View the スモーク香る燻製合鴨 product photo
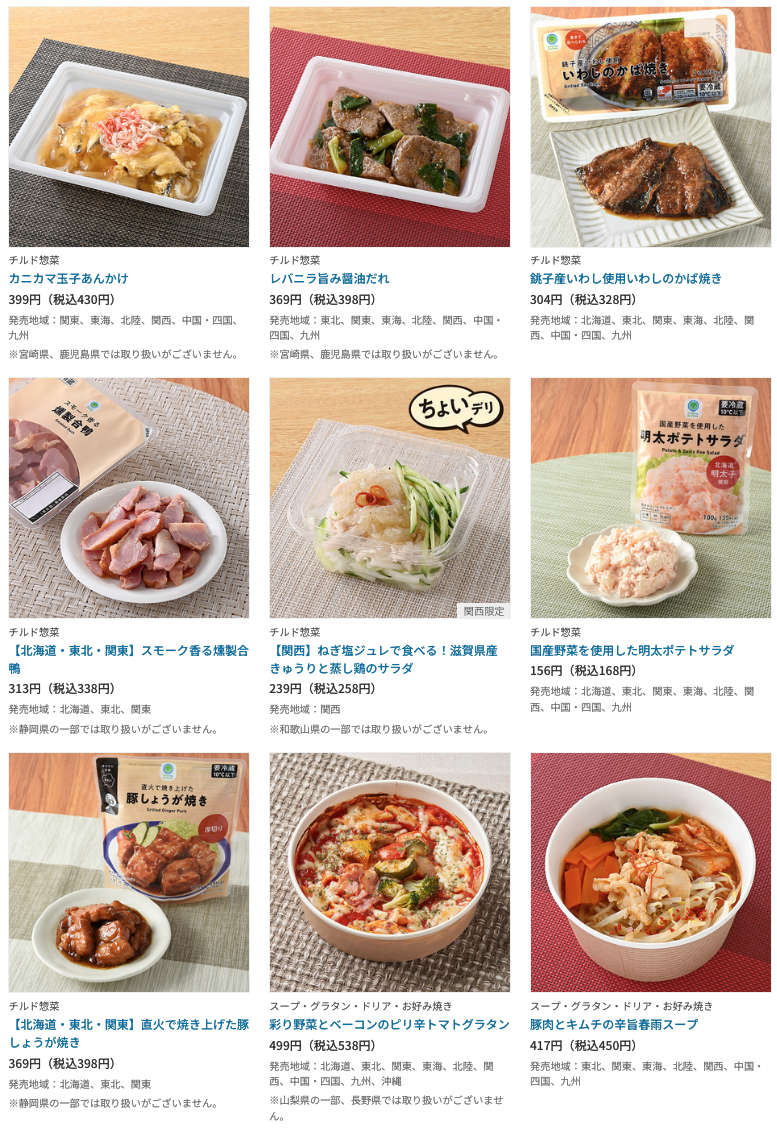777x1131 pixels. (x=129, y=497)
